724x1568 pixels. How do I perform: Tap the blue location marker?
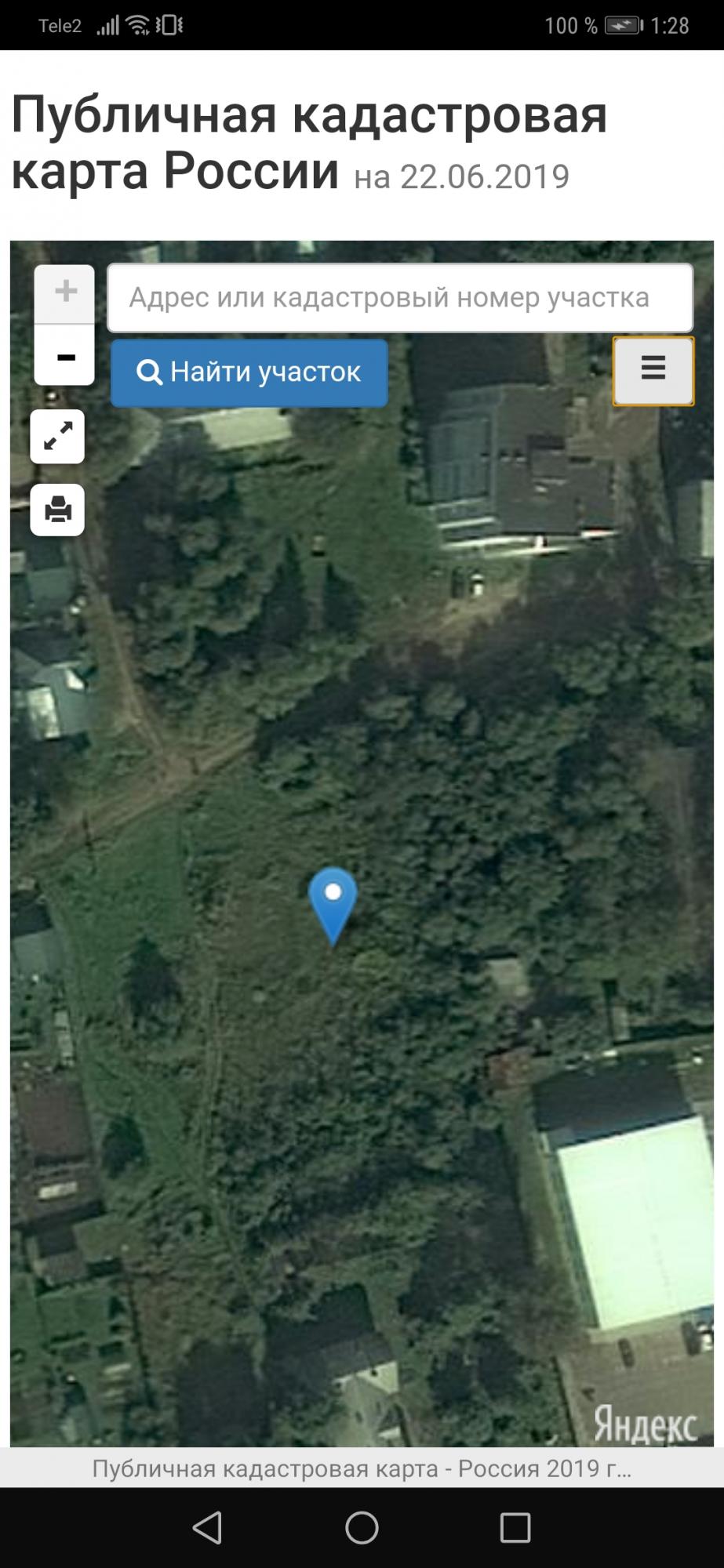(333, 902)
